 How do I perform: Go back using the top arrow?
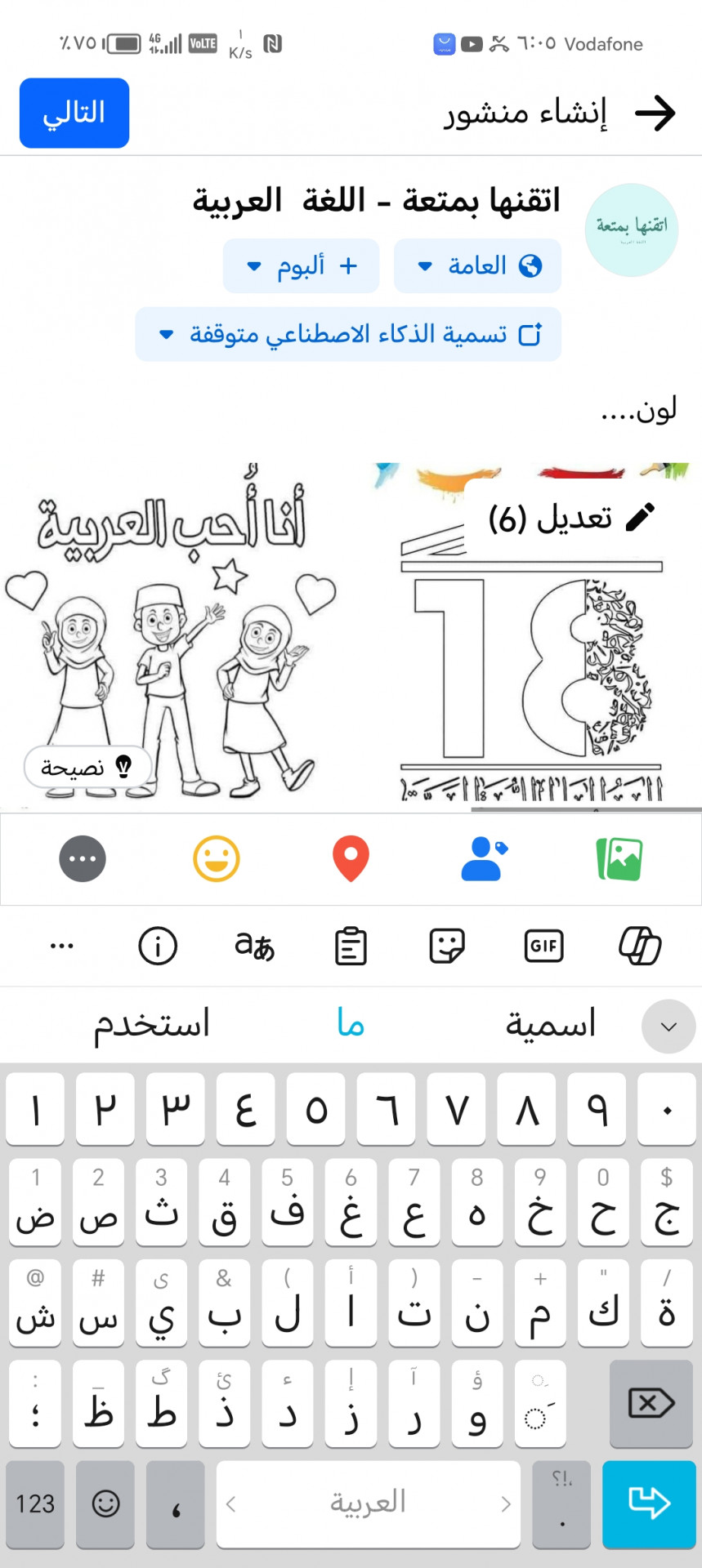tap(655, 113)
